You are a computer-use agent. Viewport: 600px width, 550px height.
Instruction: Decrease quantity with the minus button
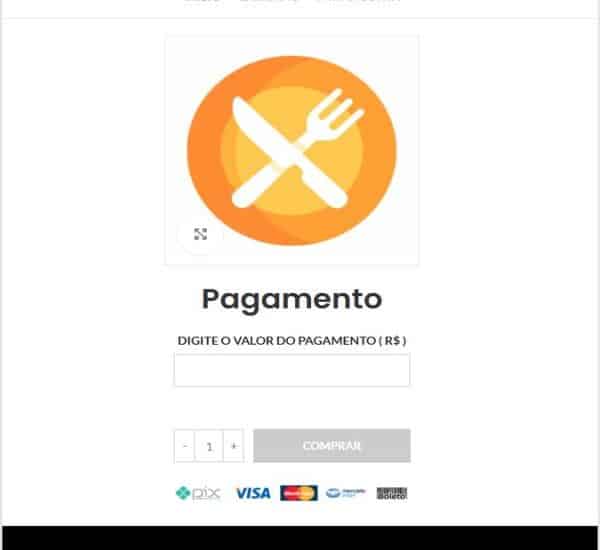click(x=184, y=446)
